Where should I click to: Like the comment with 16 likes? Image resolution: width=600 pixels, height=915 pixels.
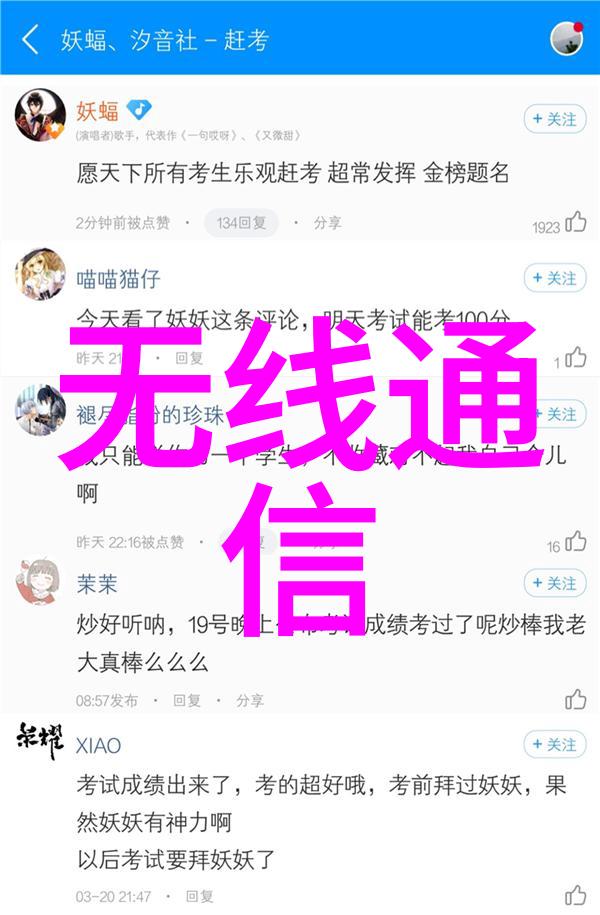tap(576, 543)
